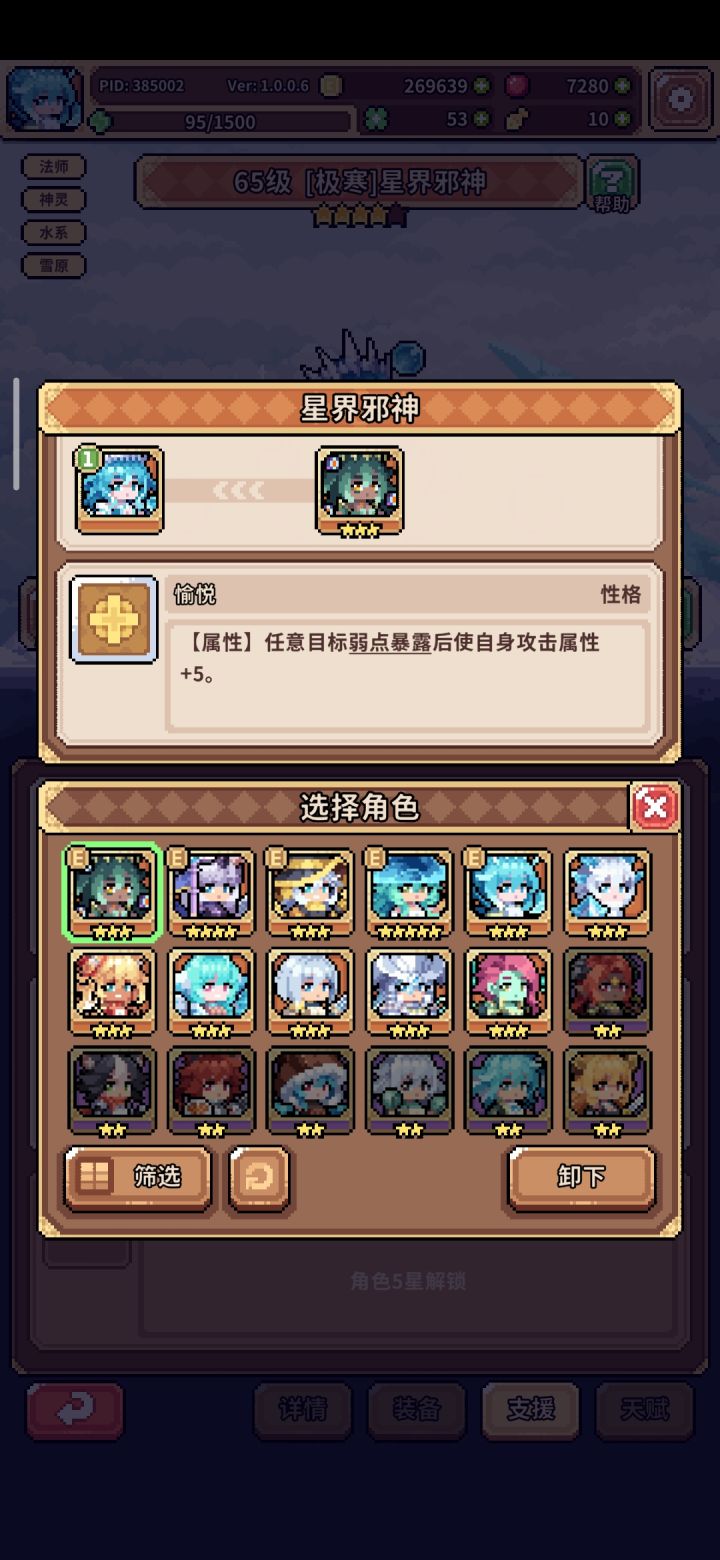The width and height of the screenshot is (720, 1560).
Task: Click the 法师 filter tag
Action: (54, 166)
